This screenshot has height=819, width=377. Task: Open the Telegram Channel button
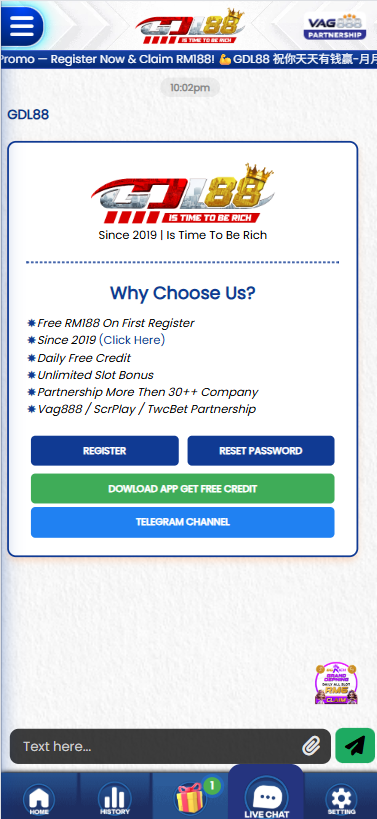[x=183, y=522]
